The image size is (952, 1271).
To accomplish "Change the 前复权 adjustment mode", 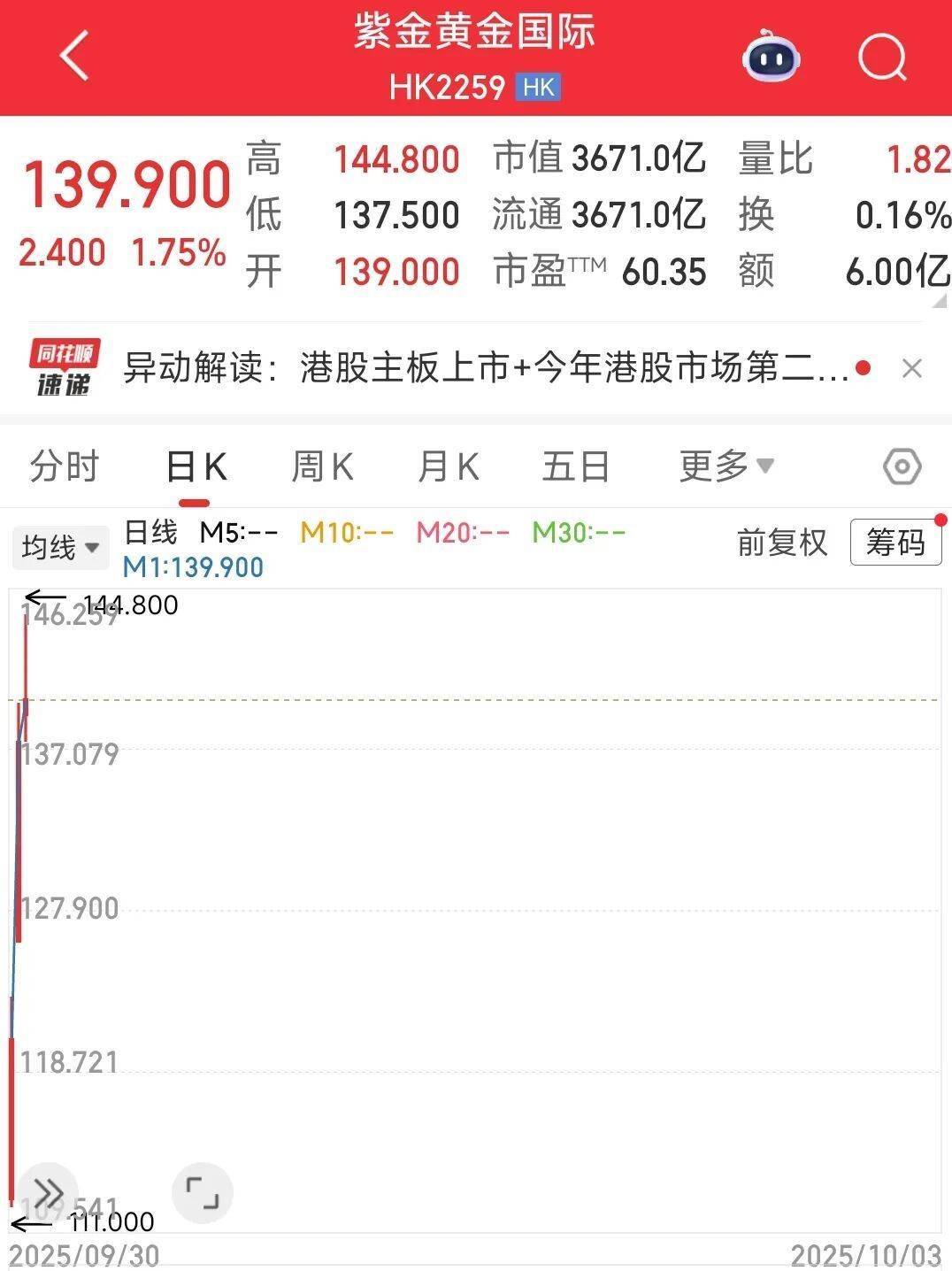I will [x=781, y=543].
